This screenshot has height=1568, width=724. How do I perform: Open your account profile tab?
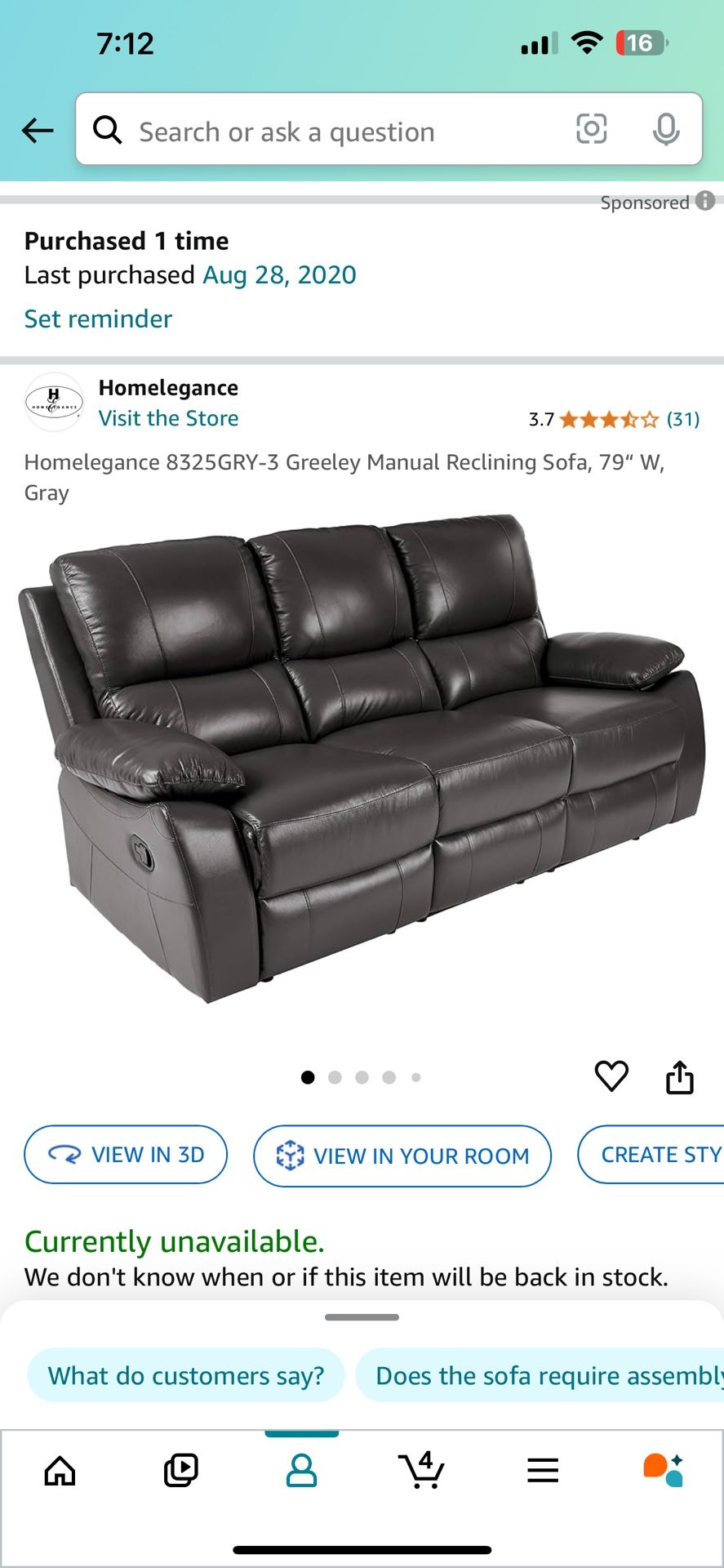click(300, 1470)
